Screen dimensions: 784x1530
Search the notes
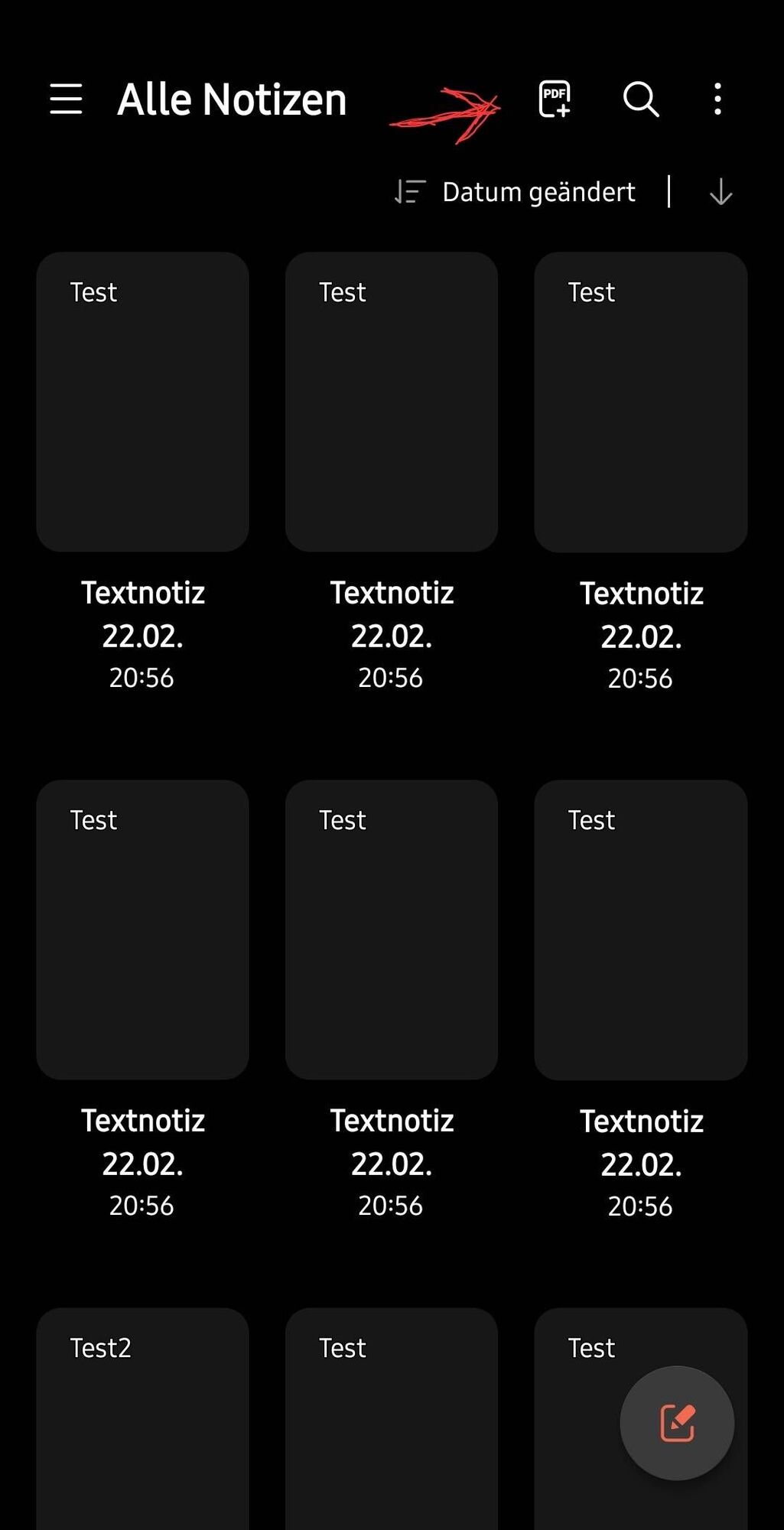pyautogui.click(x=640, y=99)
